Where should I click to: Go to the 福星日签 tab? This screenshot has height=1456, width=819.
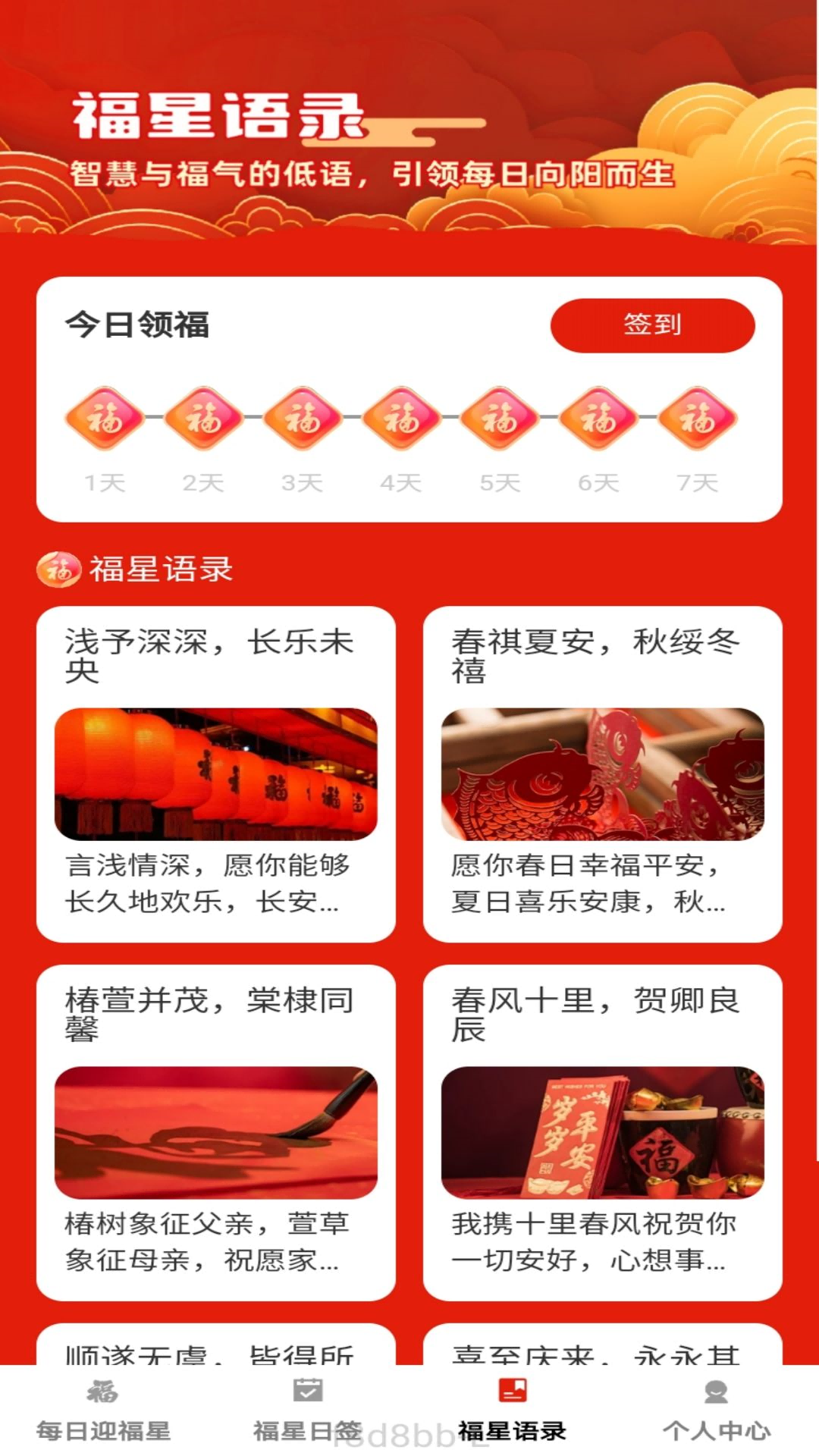(307, 1410)
